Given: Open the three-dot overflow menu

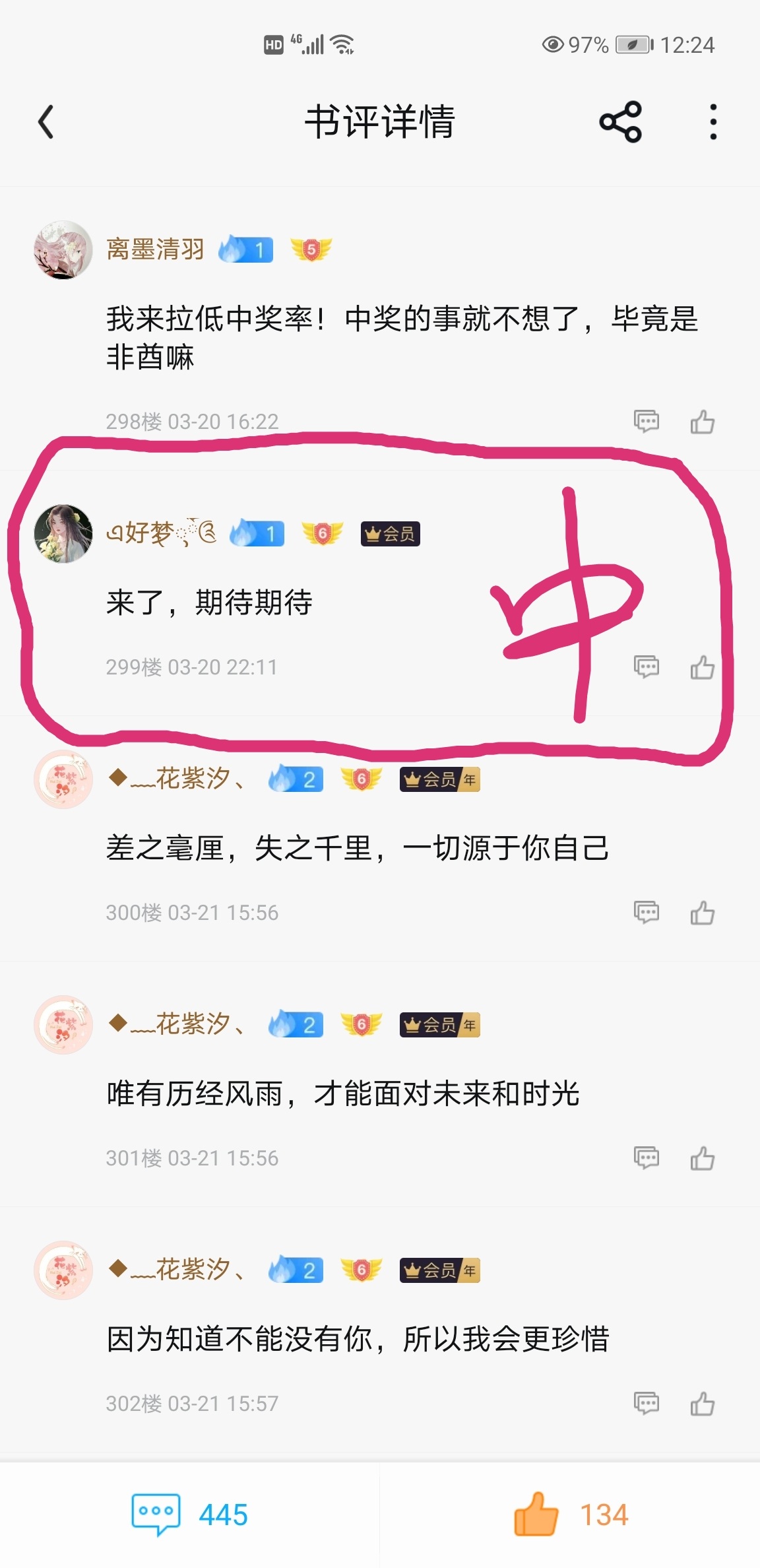Looking at the screenshot, I should [712, 122].
